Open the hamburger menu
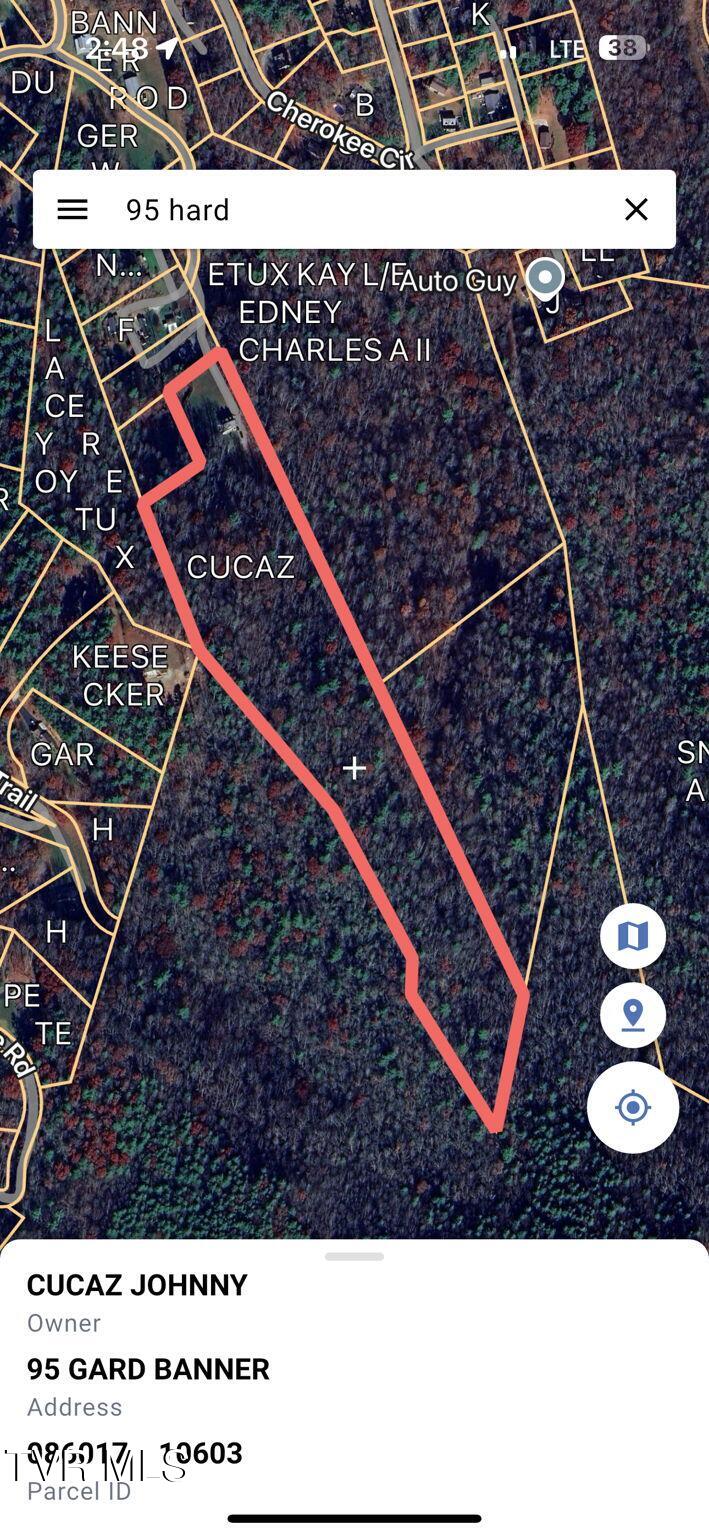The image size is (709, 1536). [x=72, y=209]
